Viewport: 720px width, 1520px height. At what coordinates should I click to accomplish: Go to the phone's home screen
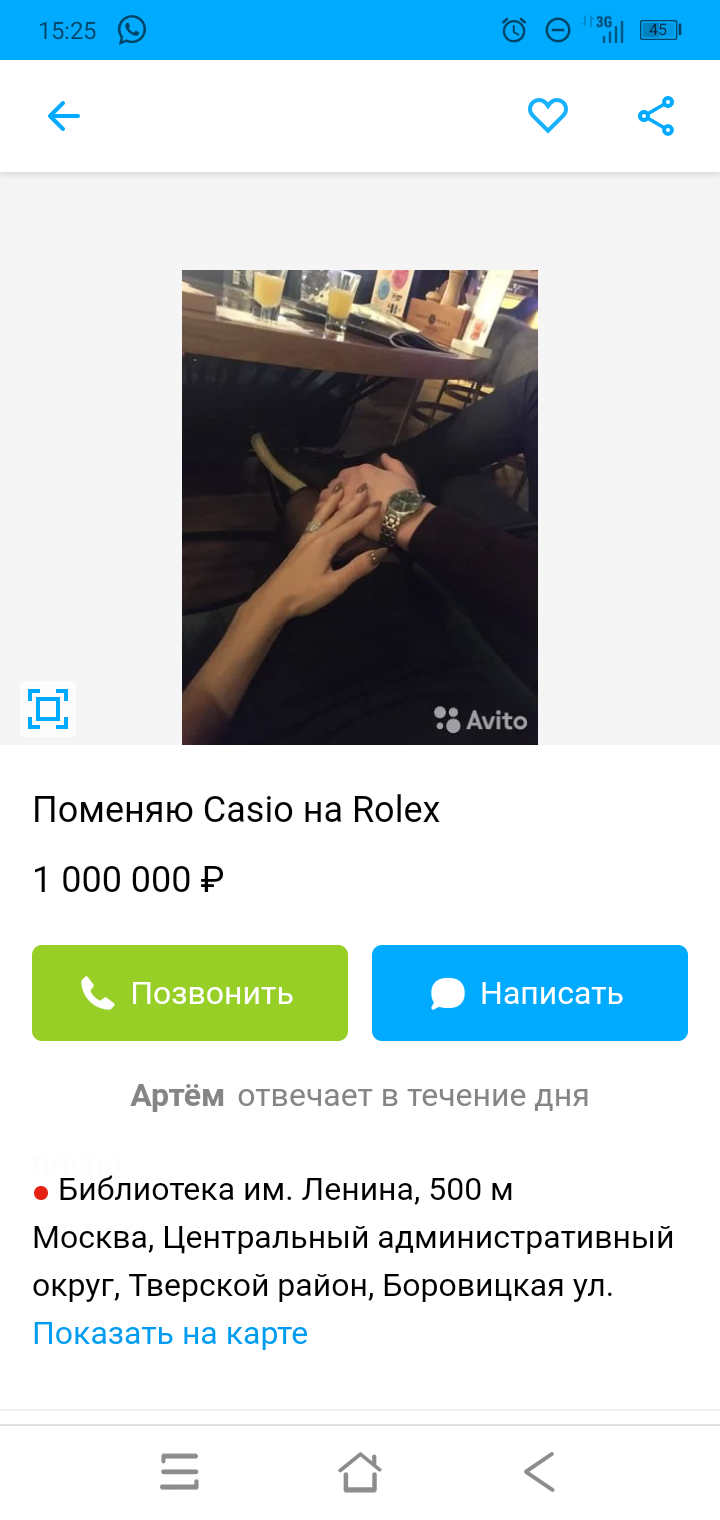coord(360,1472)
